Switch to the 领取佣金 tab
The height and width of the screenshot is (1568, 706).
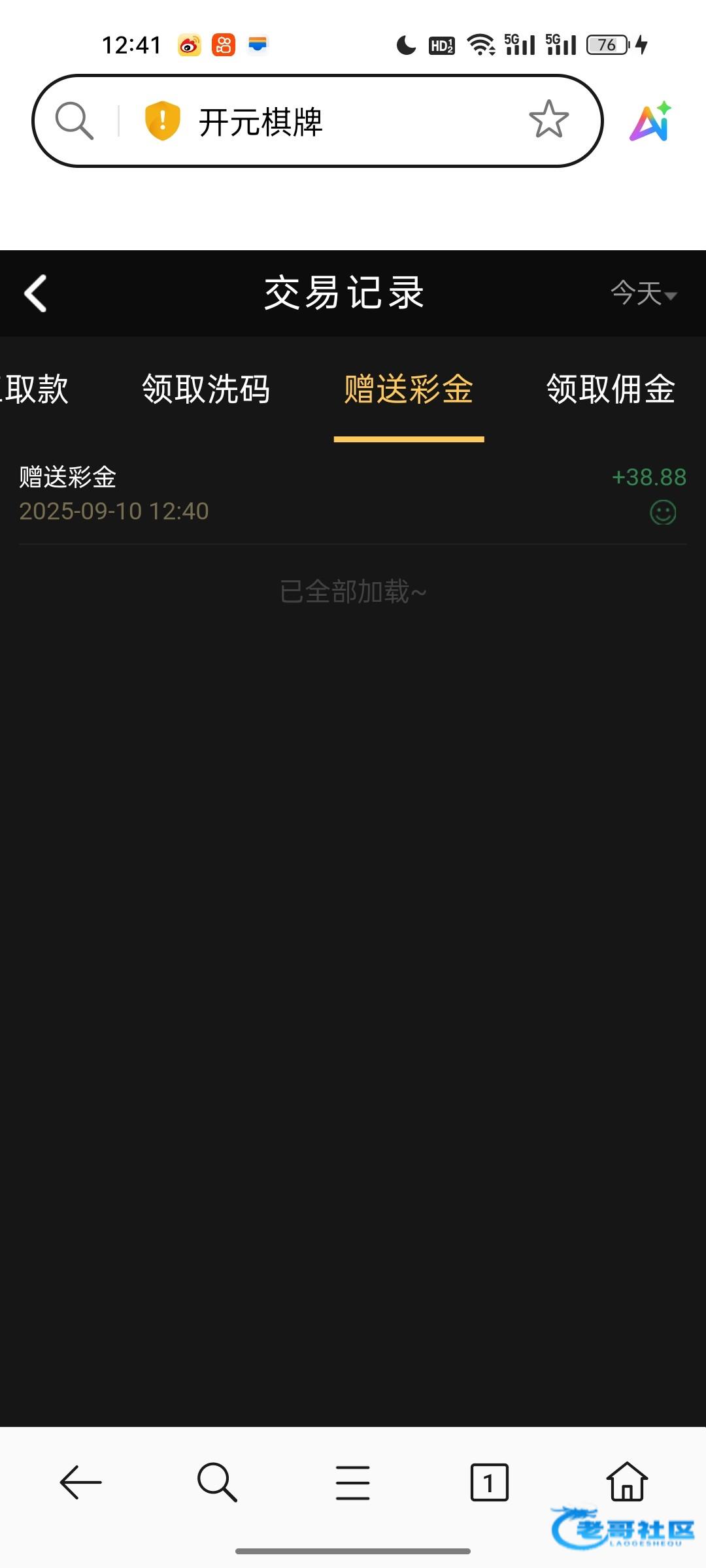(611, 389)
